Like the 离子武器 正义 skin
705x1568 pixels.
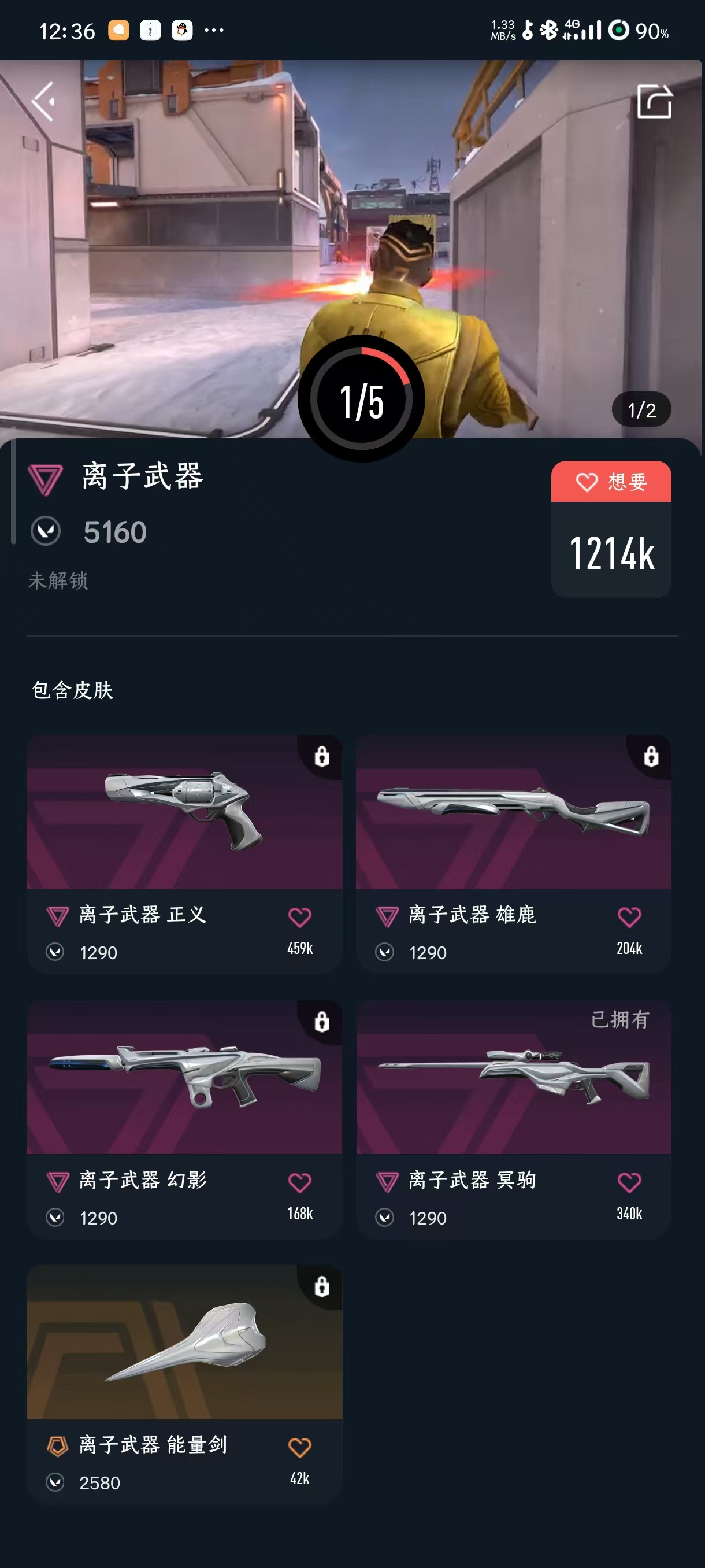pos(300,917)
